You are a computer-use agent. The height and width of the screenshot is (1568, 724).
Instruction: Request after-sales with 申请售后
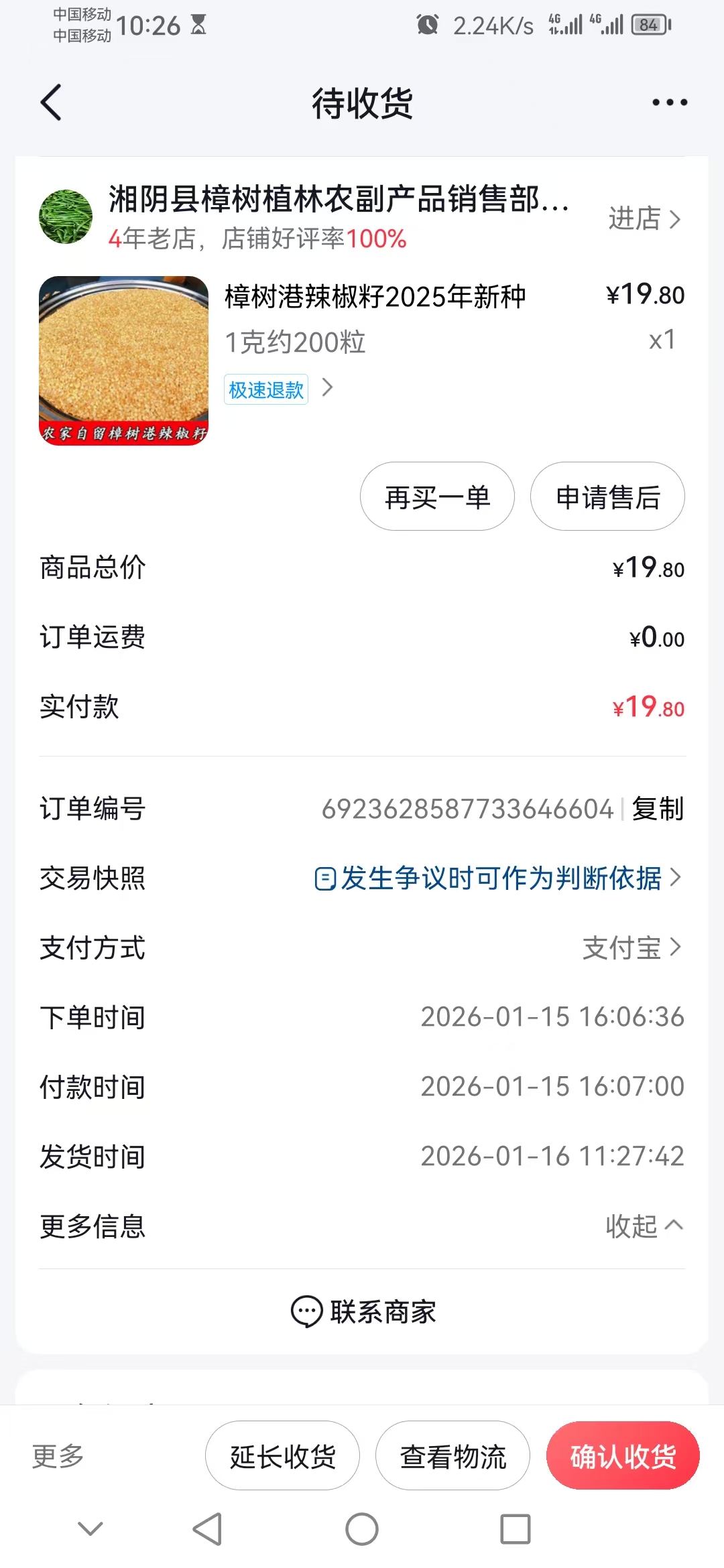[607, 497]
